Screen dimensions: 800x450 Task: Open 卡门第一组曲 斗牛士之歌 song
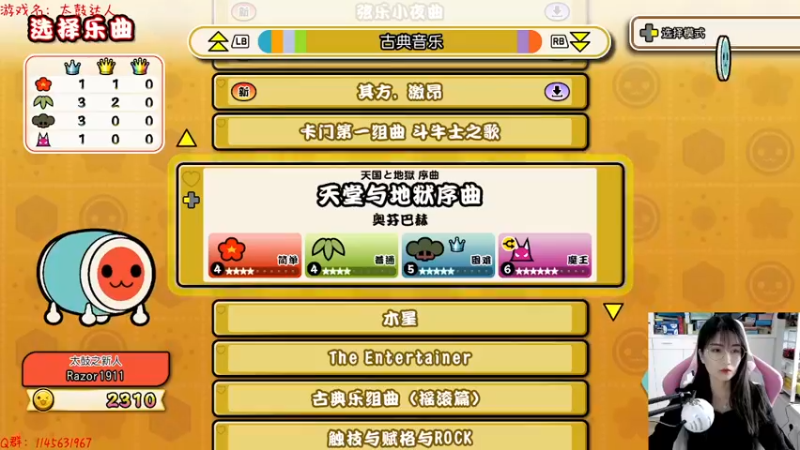click(x=400, y=132)
